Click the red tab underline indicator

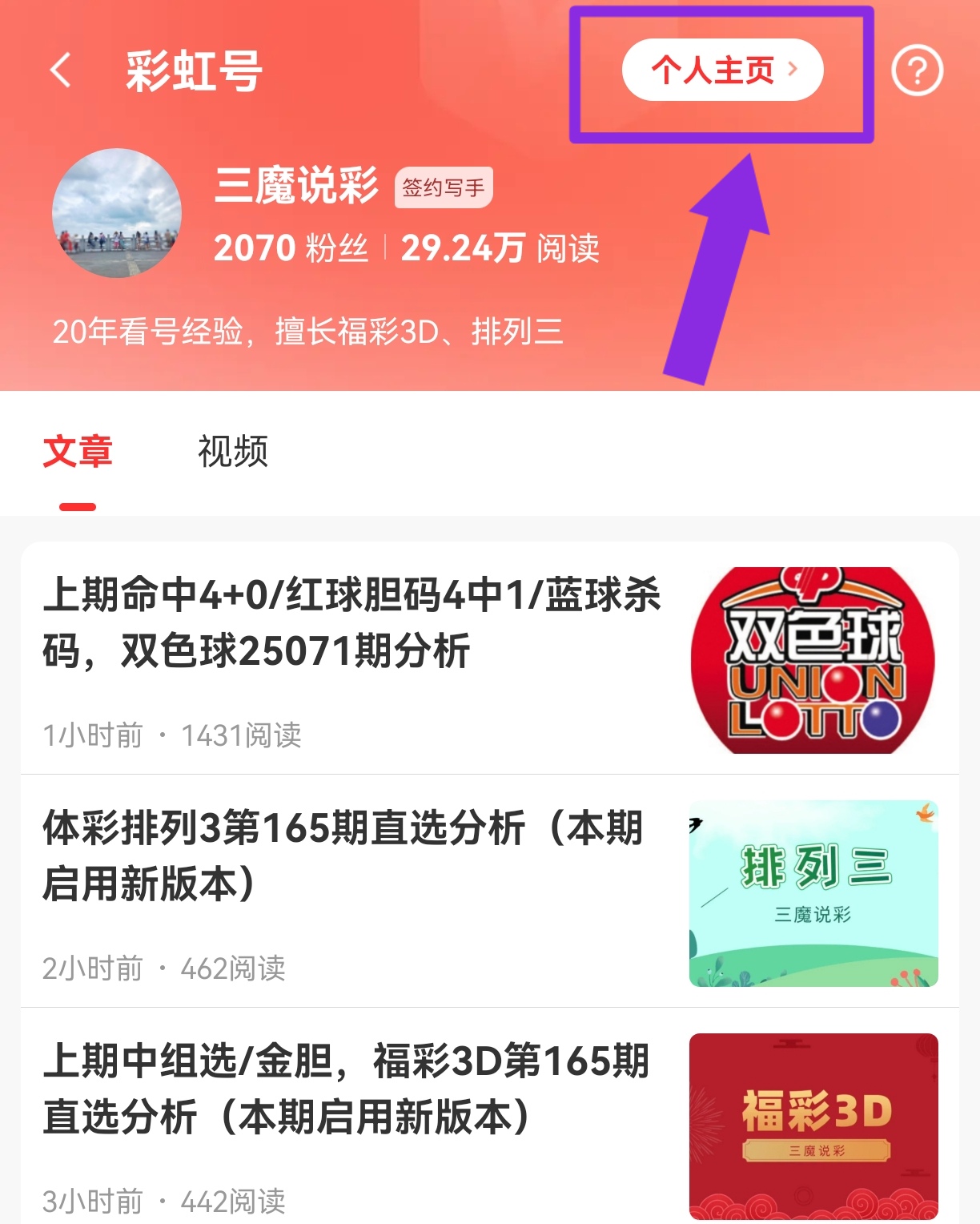coord(79,505)
